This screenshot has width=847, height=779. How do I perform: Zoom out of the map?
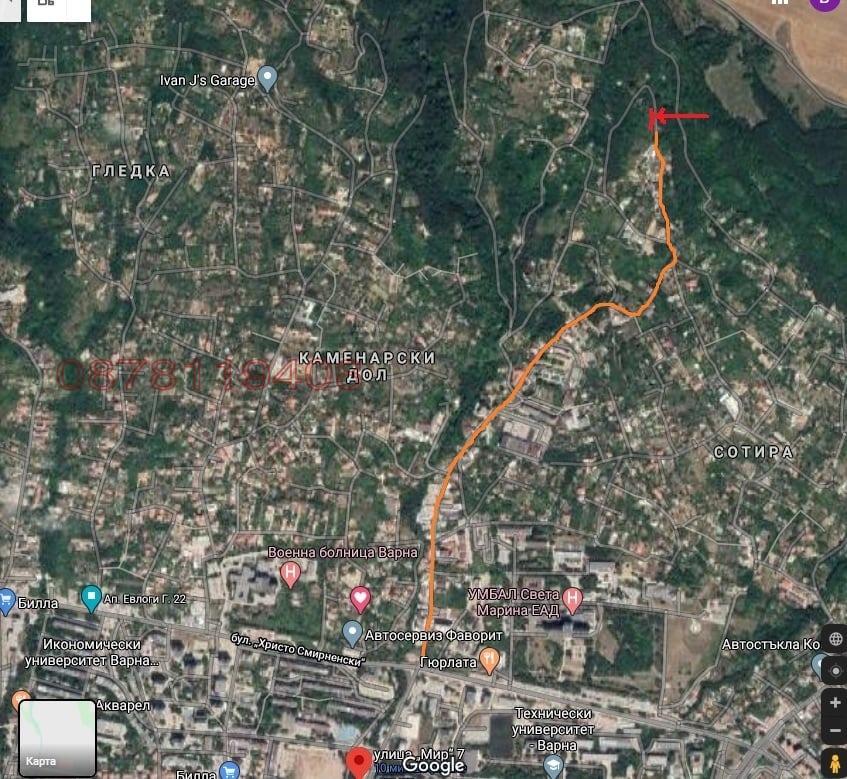(x=834, y=732)
